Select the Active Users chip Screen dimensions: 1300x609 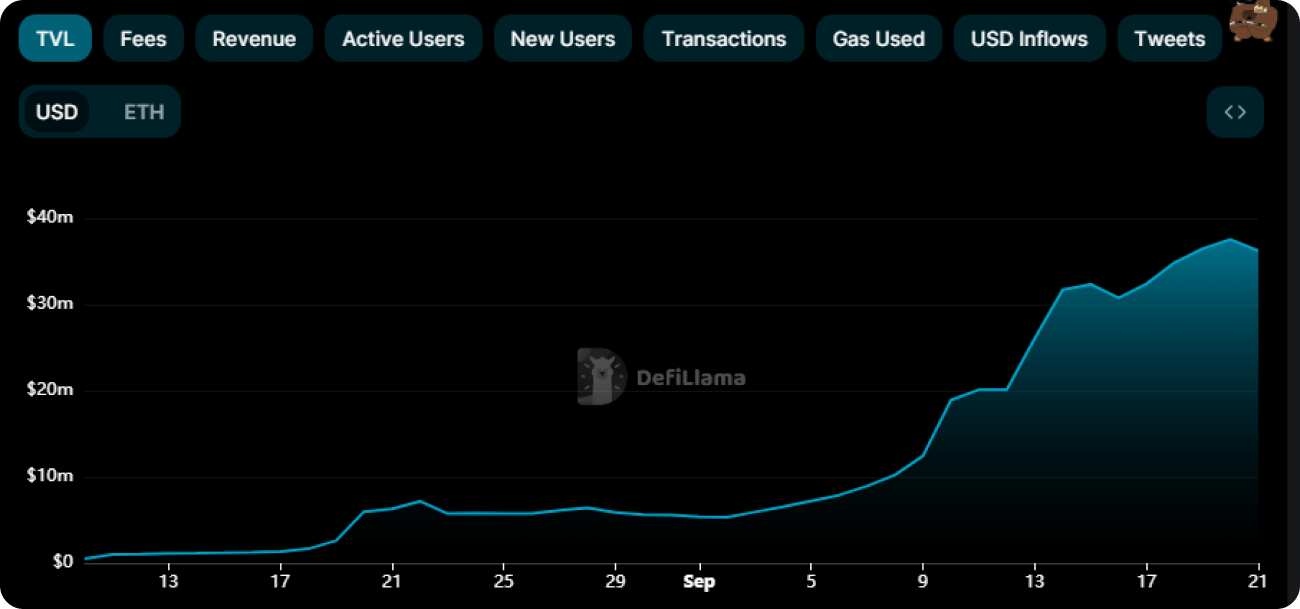[403, 39]
